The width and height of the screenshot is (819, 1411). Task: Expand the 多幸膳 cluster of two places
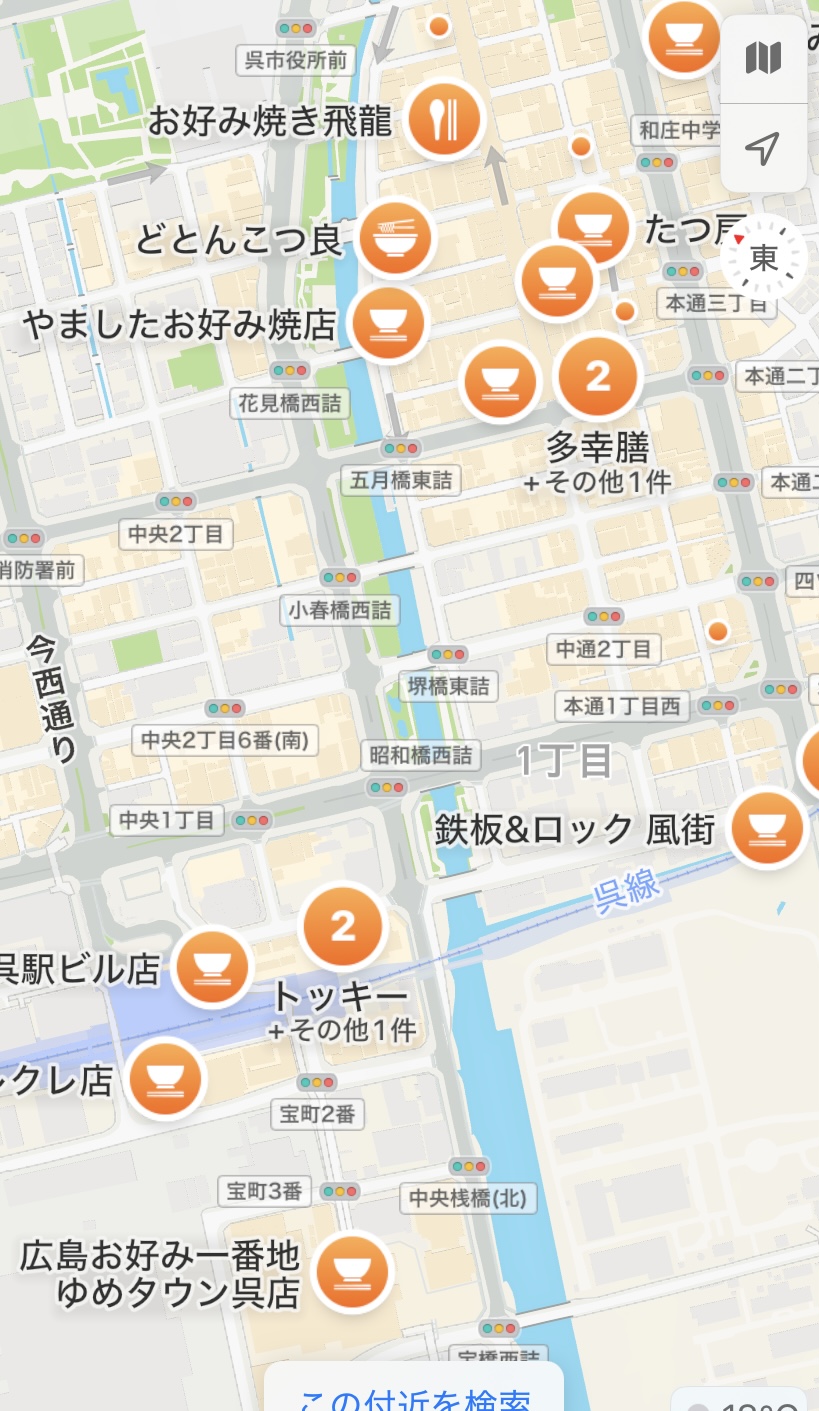(597, 376)
